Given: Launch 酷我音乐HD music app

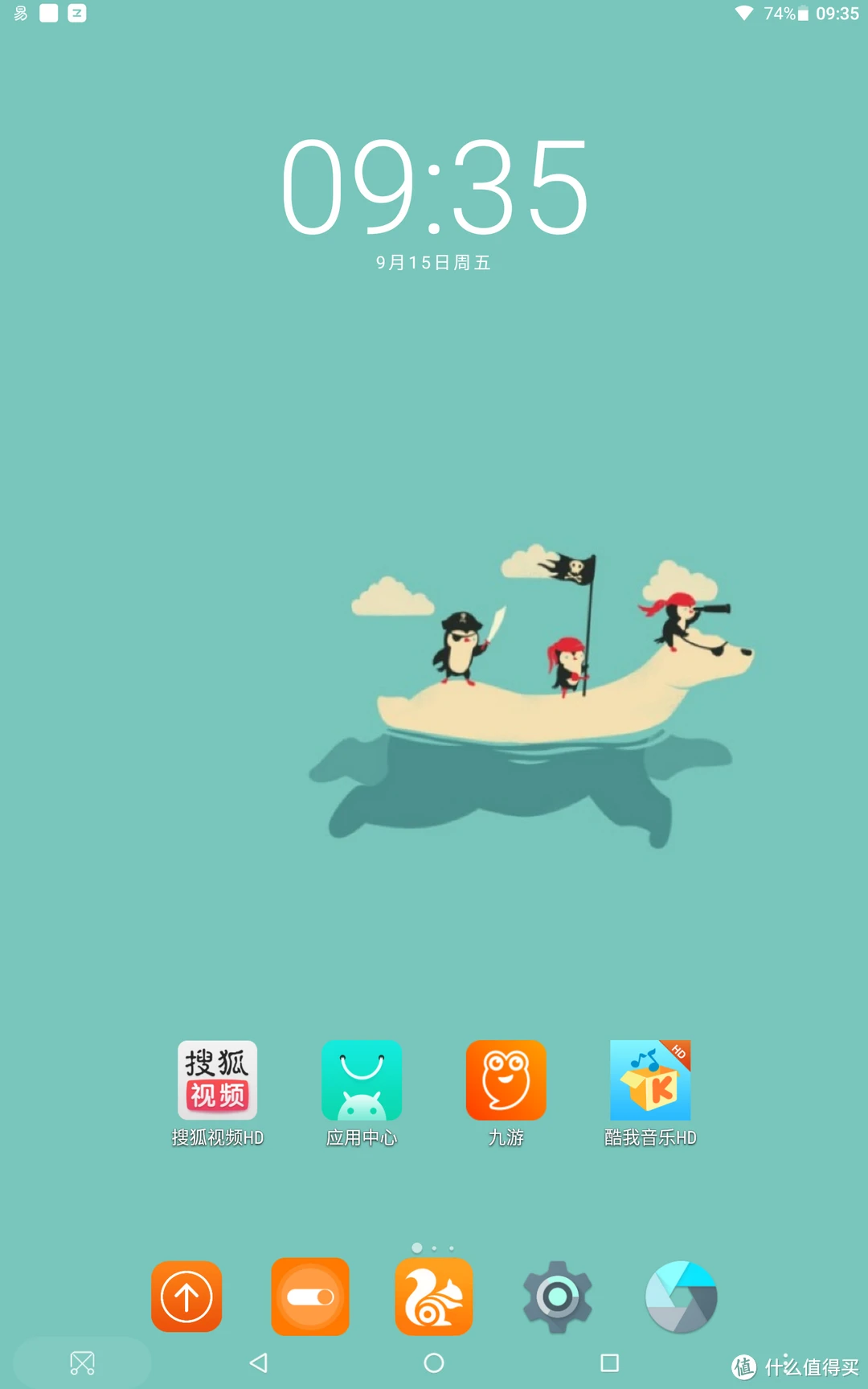Looking at the screenshot, I should click(650, 1080).
